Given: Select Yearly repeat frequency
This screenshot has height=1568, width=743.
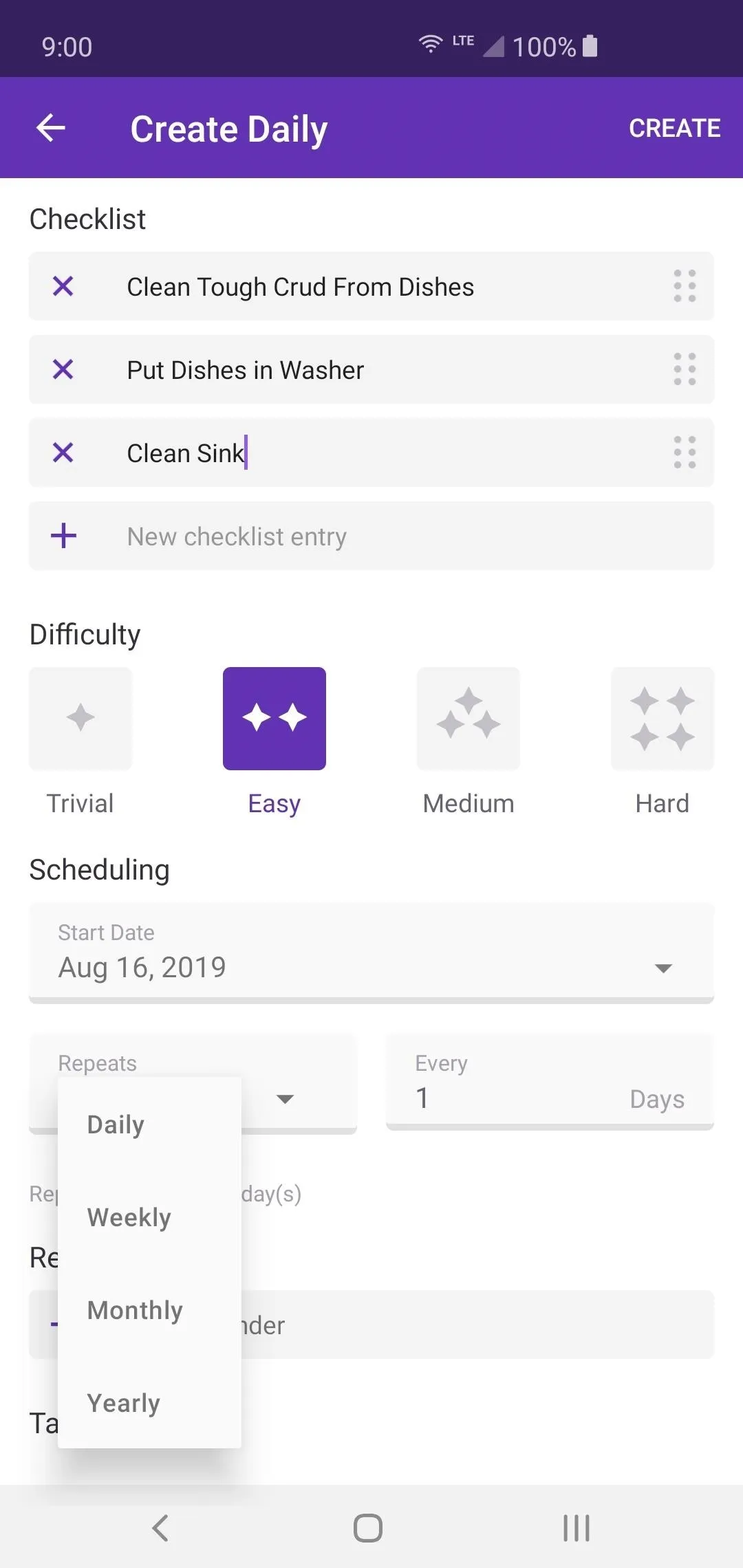Looking at the screenshot, I should tap(149, 1403).
